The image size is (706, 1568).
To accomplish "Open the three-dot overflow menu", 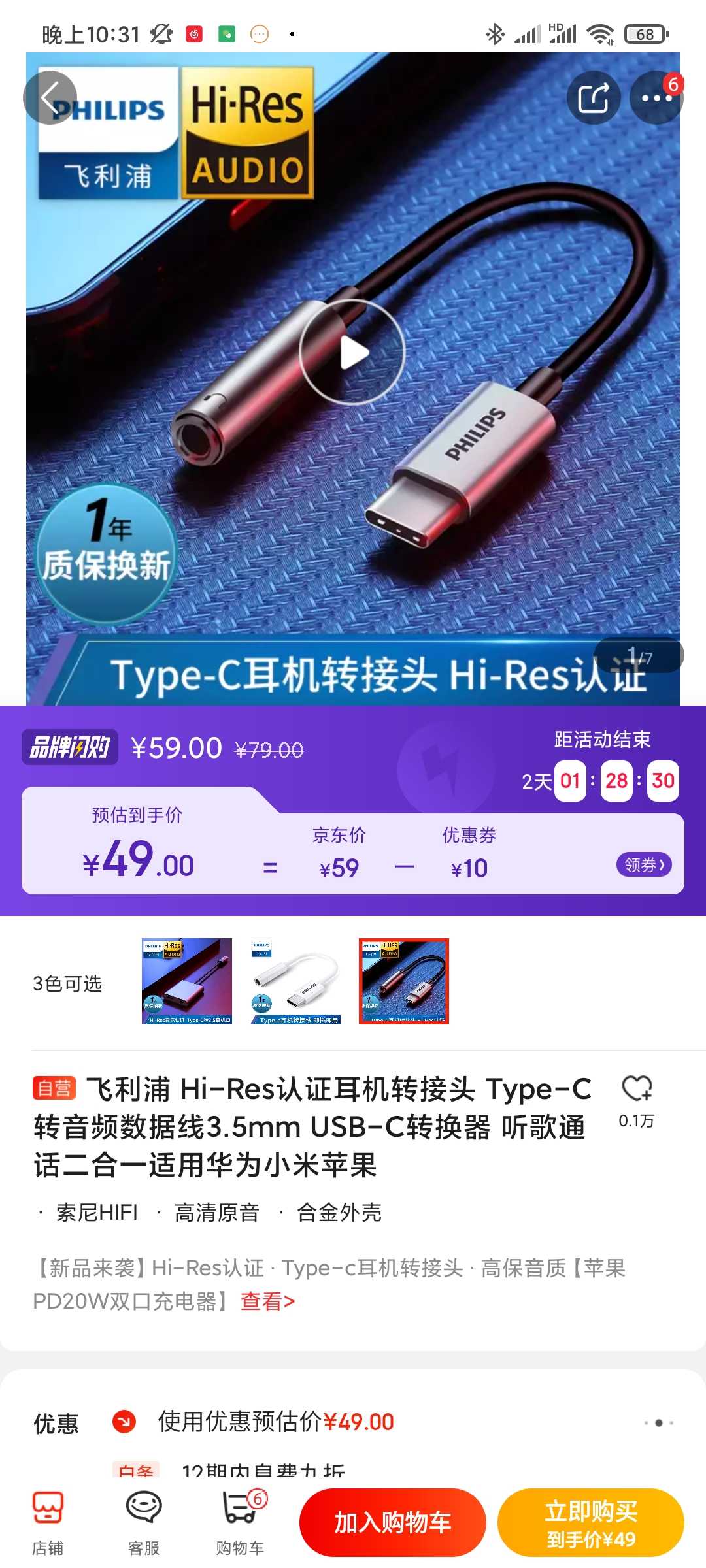I will click(656, 98).
